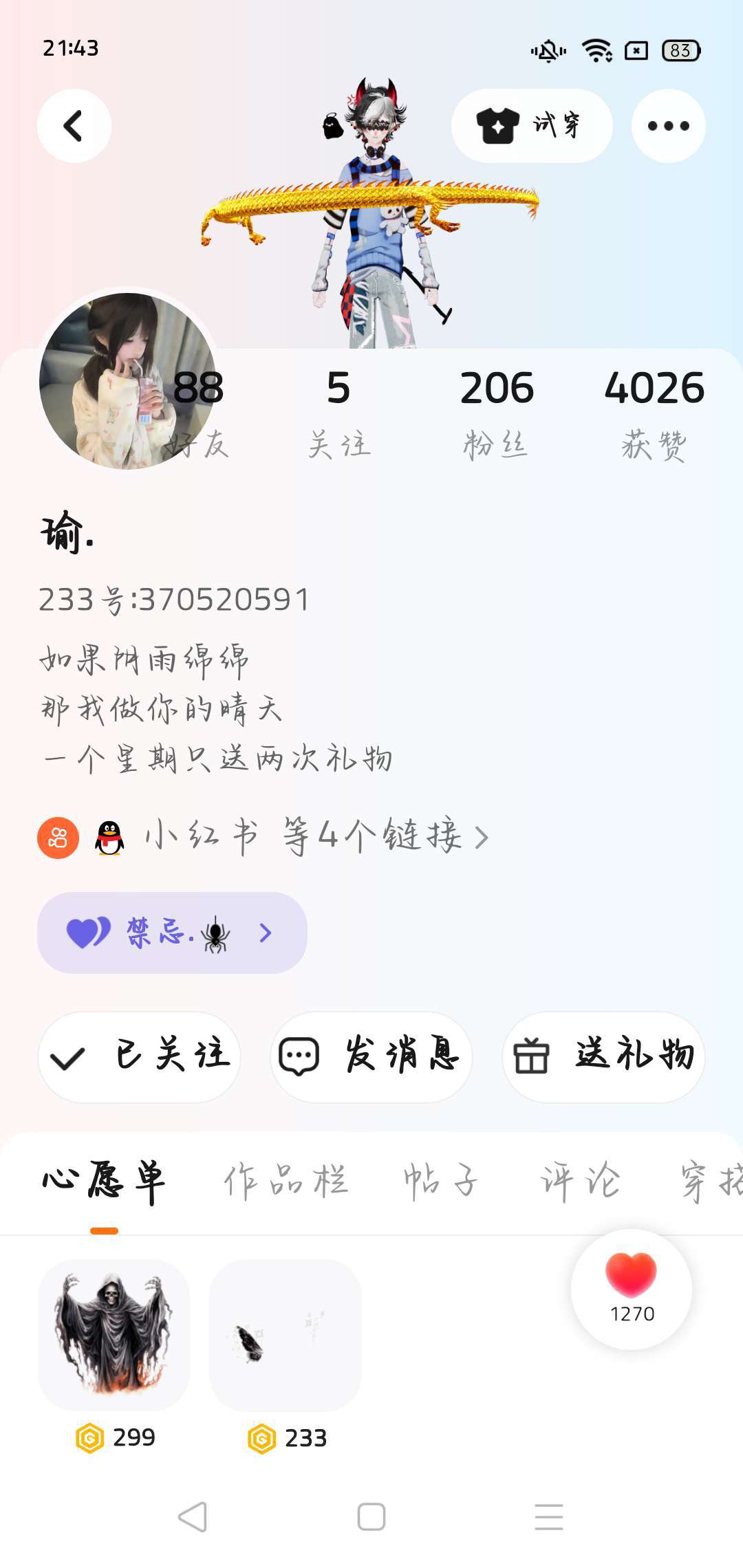
Task: Select the 心愿单 tab
Action: (x=104, y=1180)
